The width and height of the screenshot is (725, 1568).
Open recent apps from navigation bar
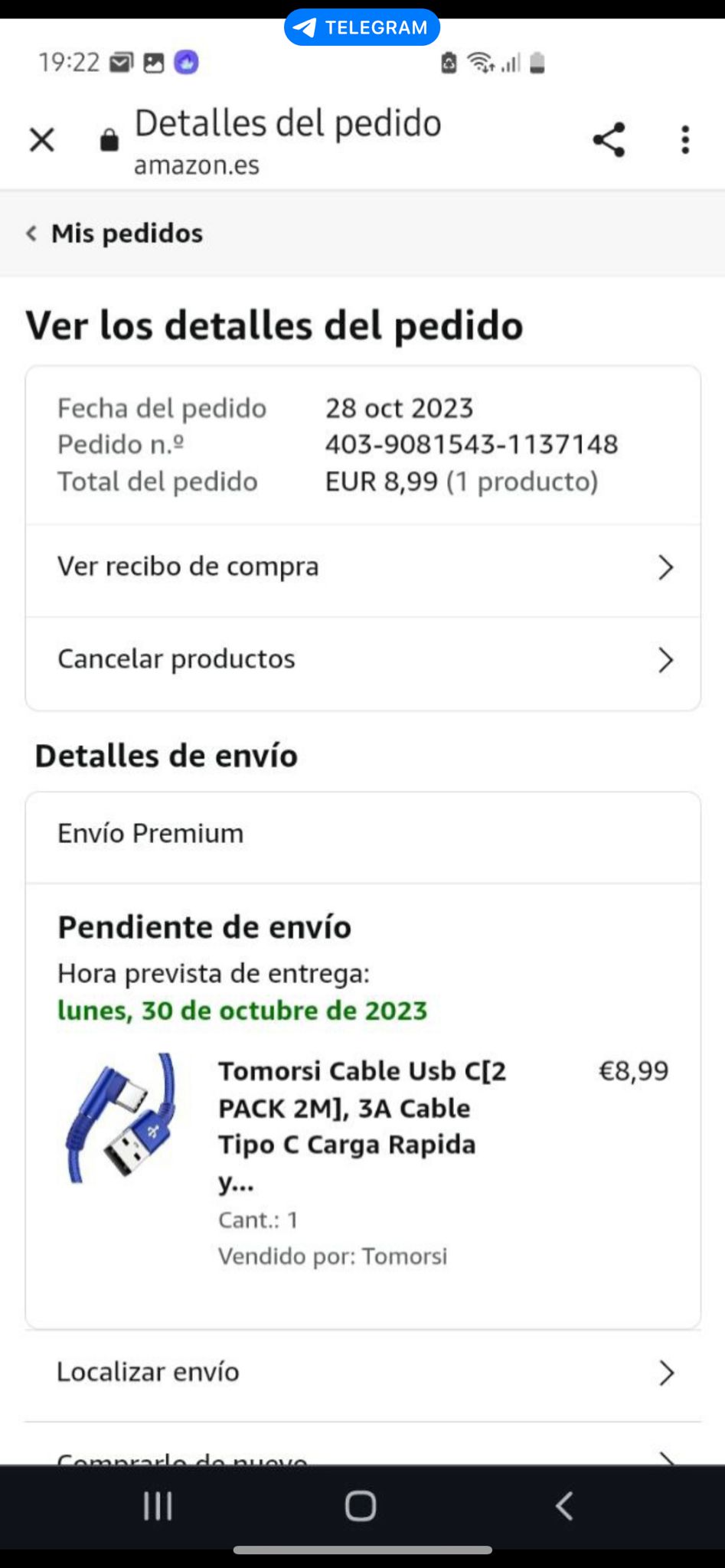(158, 1506)
